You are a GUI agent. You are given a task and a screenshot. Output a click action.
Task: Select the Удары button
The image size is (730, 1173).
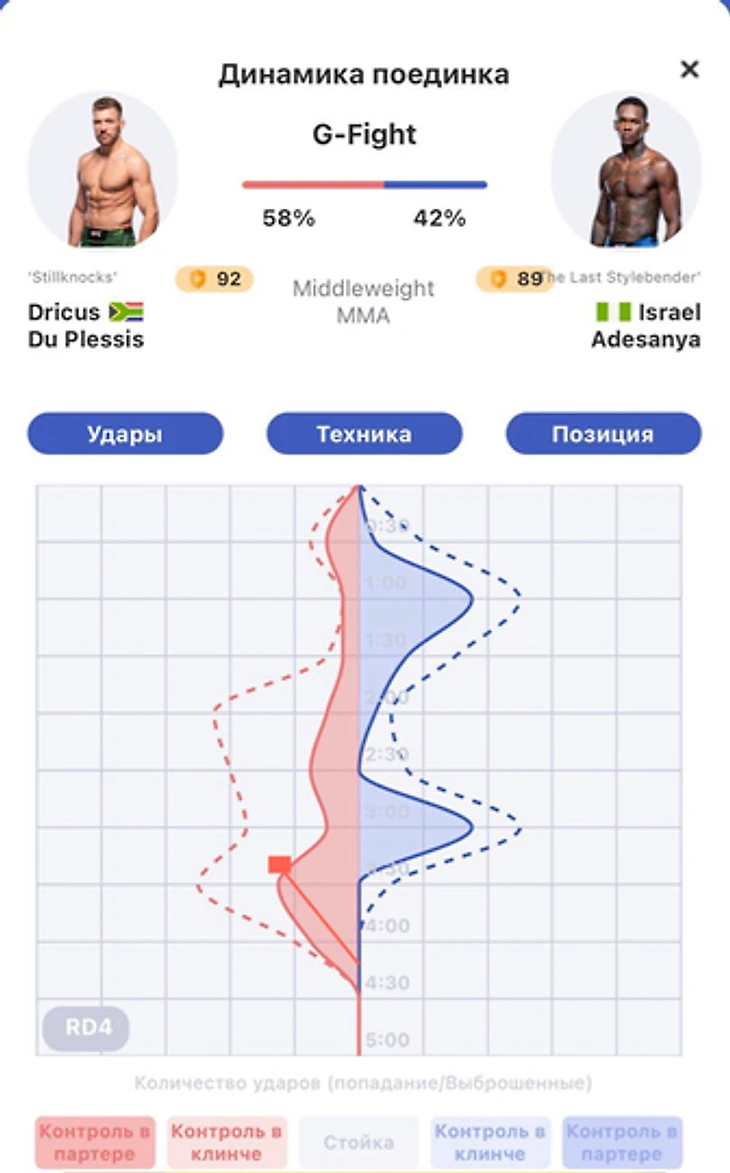125,434
